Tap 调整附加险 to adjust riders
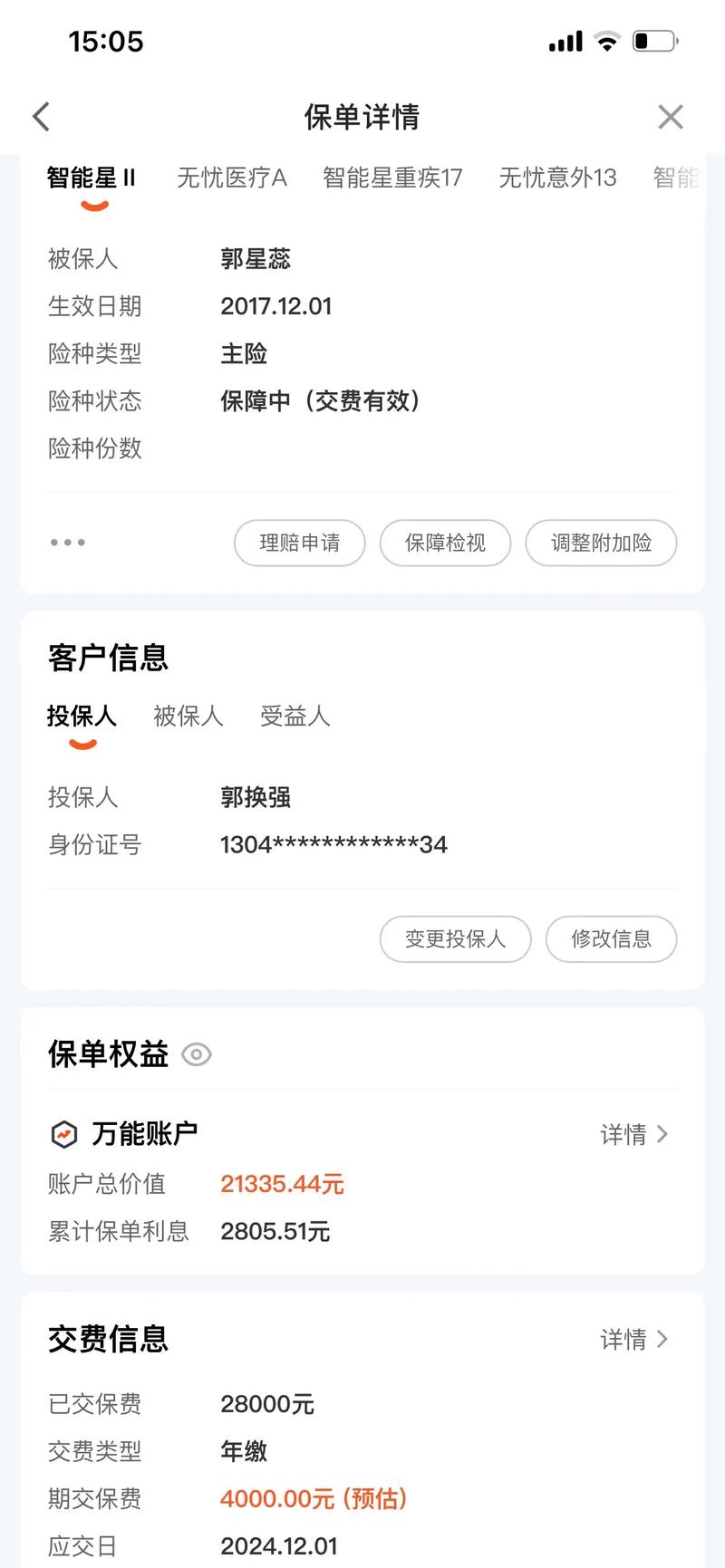Image resolution: width=725 pixels, height=1568 pixels. [x=600, y=543]
